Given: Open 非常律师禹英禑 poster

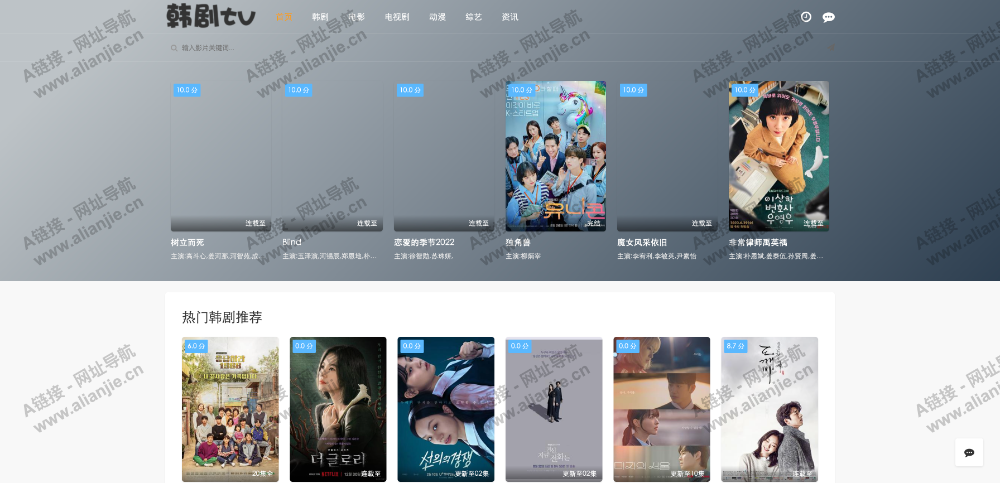Looking at the screenshot, I should pos(778,155).
